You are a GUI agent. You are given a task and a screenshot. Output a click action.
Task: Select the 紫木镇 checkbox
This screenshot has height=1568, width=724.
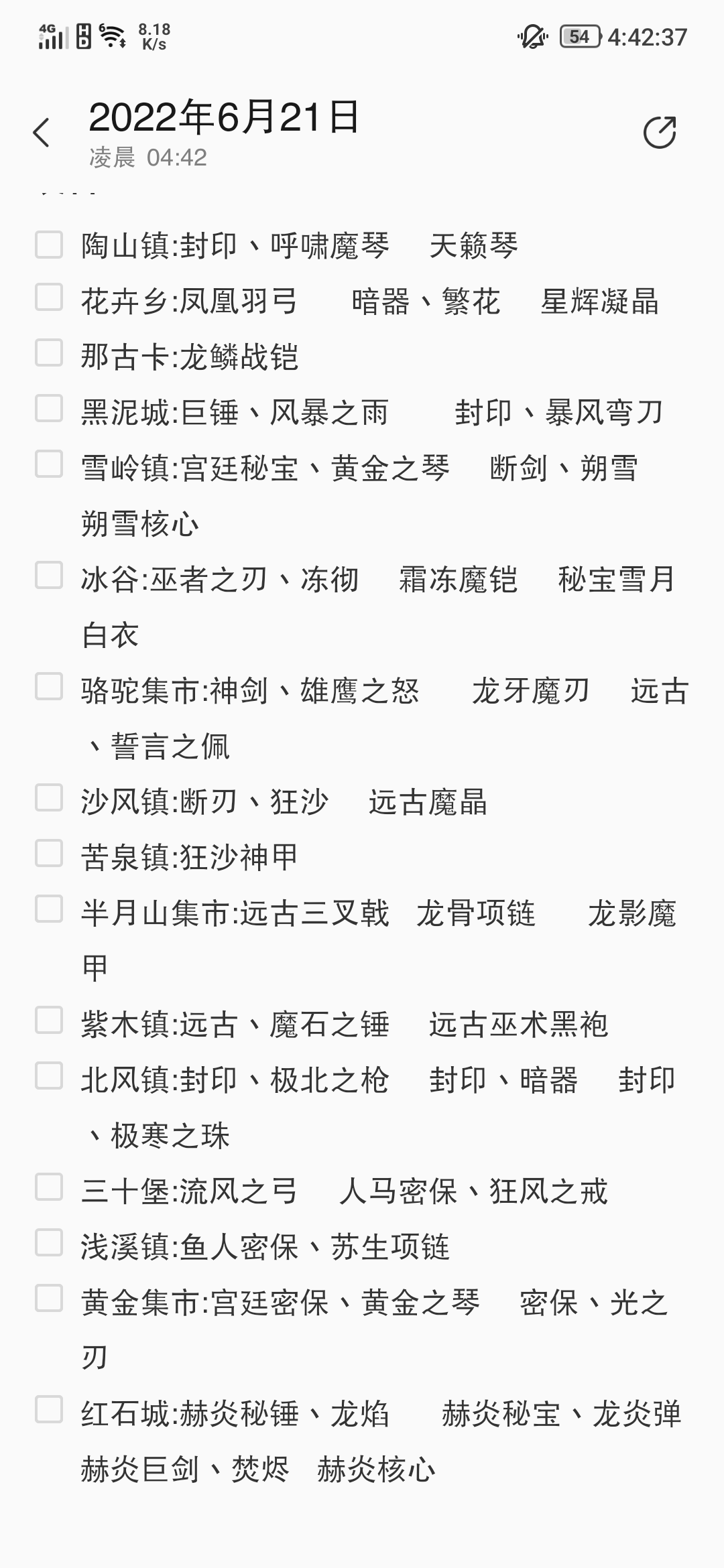49,1020
